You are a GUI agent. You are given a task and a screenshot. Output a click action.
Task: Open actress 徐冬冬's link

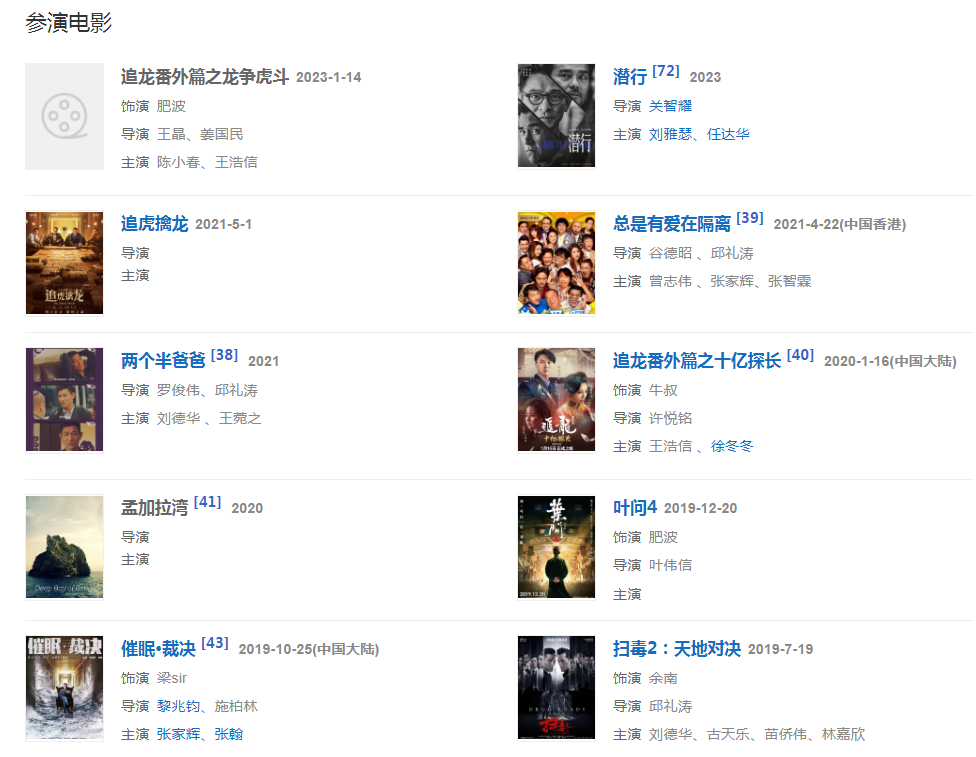tap(732, 446)
